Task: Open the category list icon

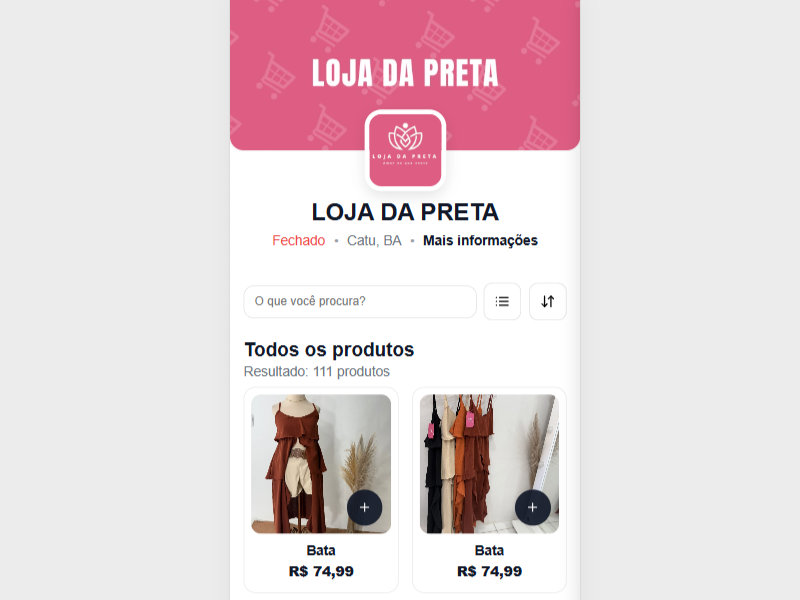Action: tap(502, 301)
